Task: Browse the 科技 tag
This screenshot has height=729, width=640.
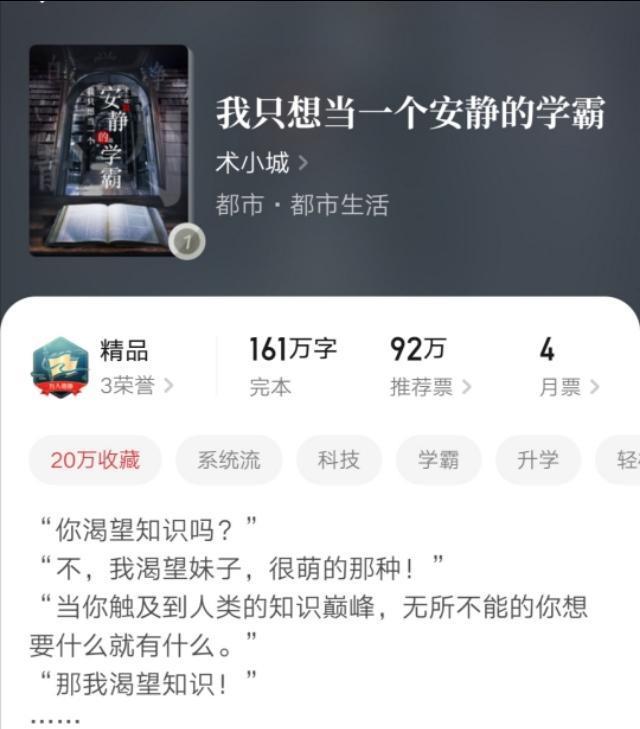Action: 338,460
